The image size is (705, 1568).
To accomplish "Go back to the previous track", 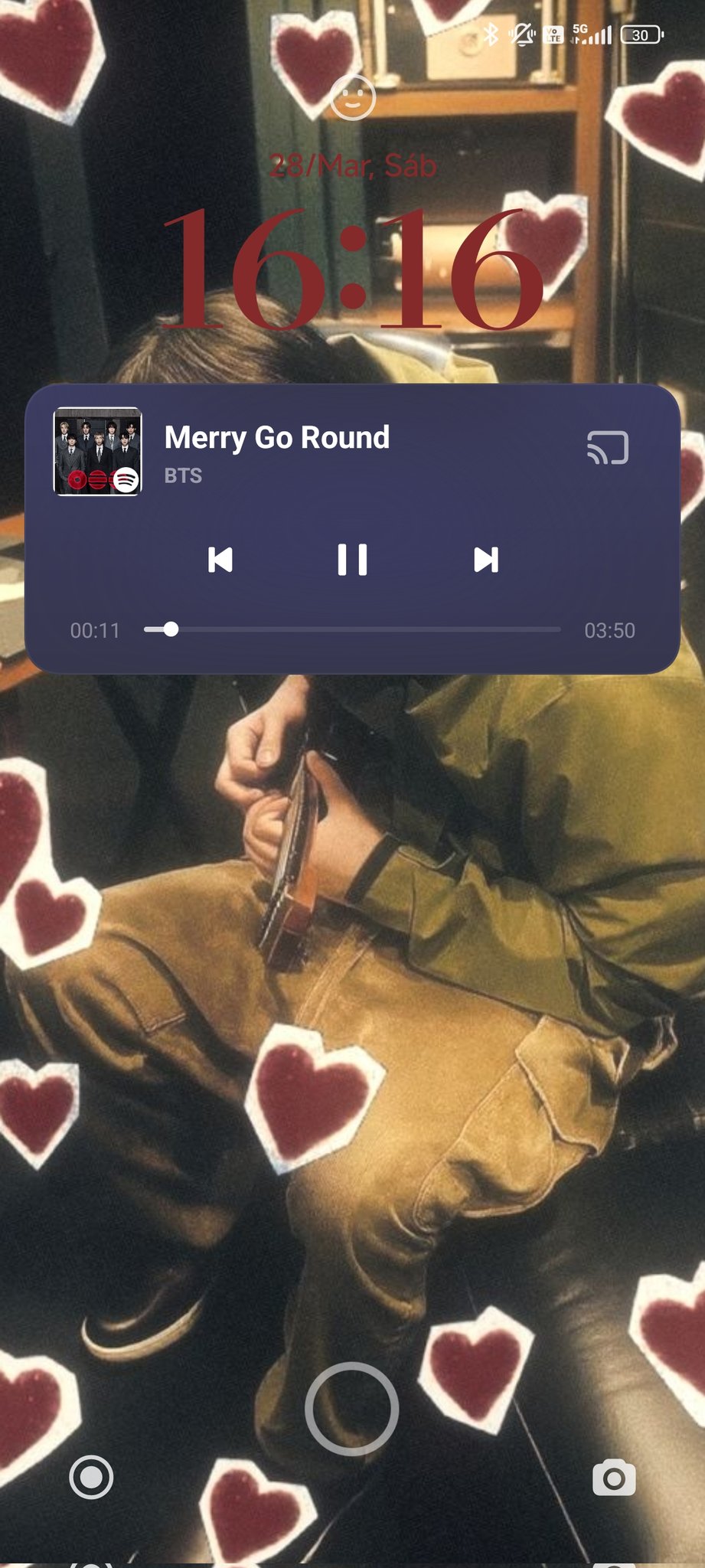I will (220, 560).
